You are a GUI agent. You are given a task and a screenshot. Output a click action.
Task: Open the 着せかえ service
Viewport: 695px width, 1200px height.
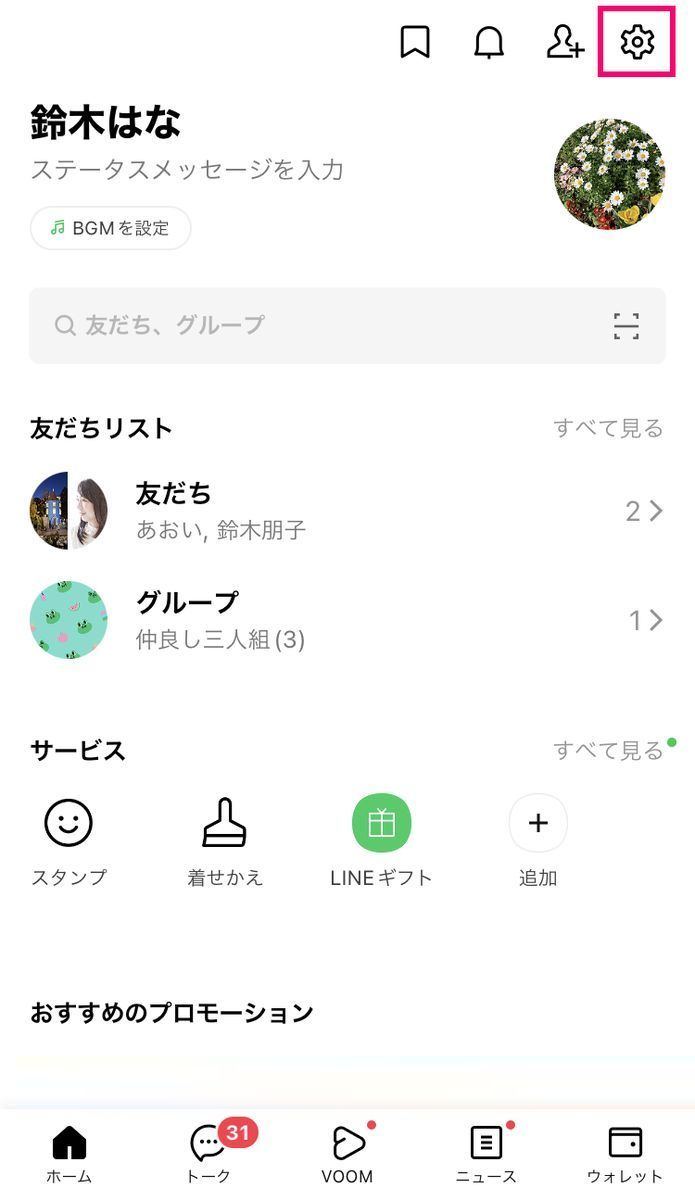[225, 842]
